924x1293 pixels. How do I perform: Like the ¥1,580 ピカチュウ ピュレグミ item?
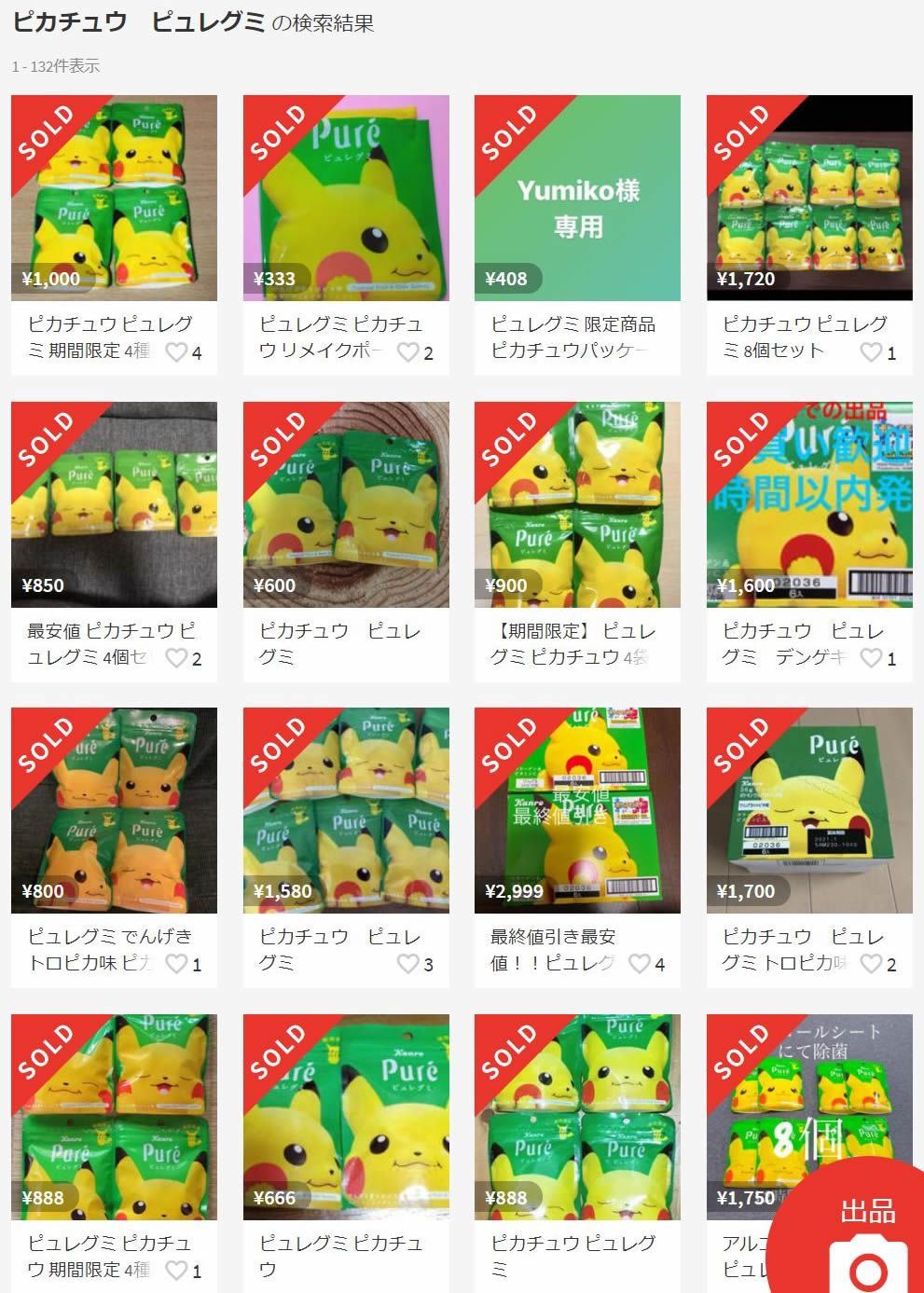point(407,964)
